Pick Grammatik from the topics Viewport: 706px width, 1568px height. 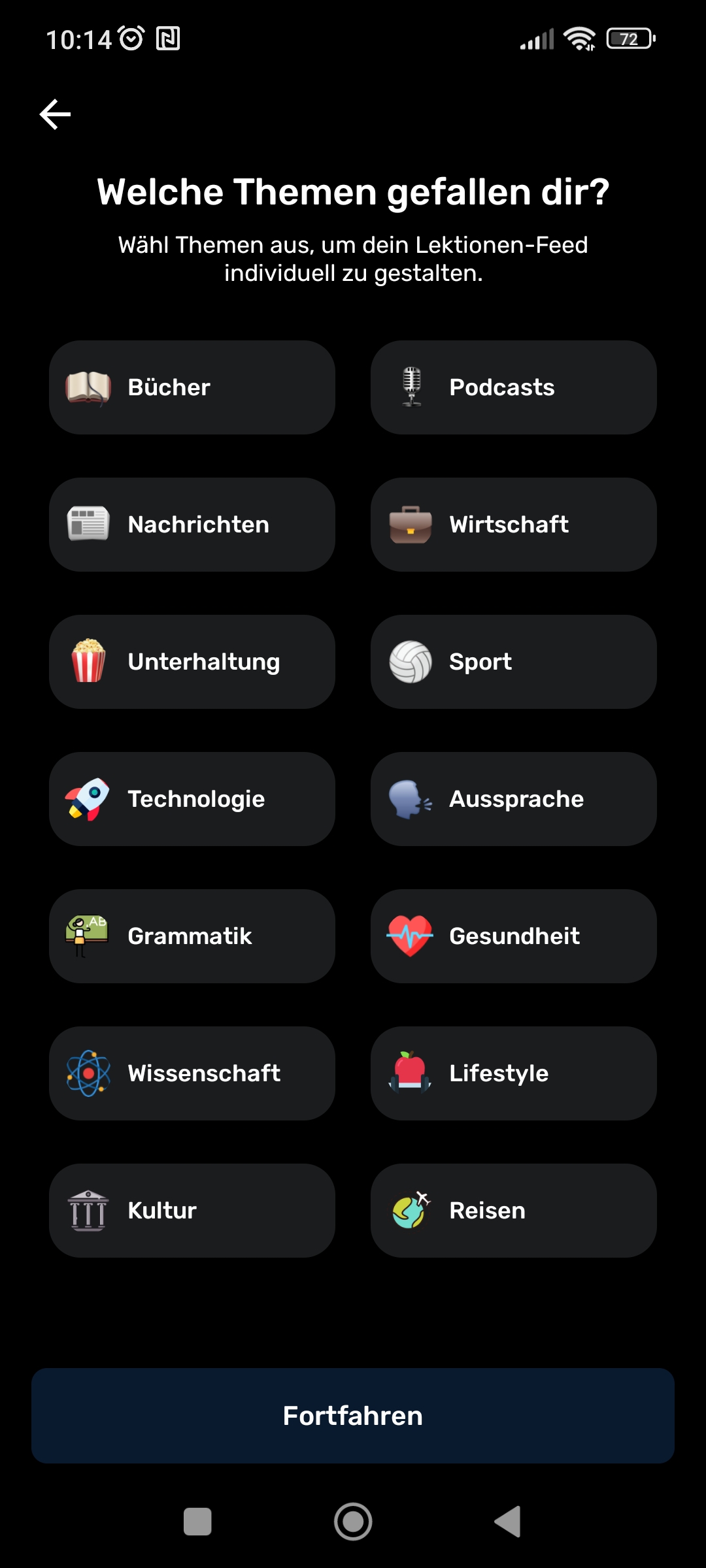tap(192, 936)
